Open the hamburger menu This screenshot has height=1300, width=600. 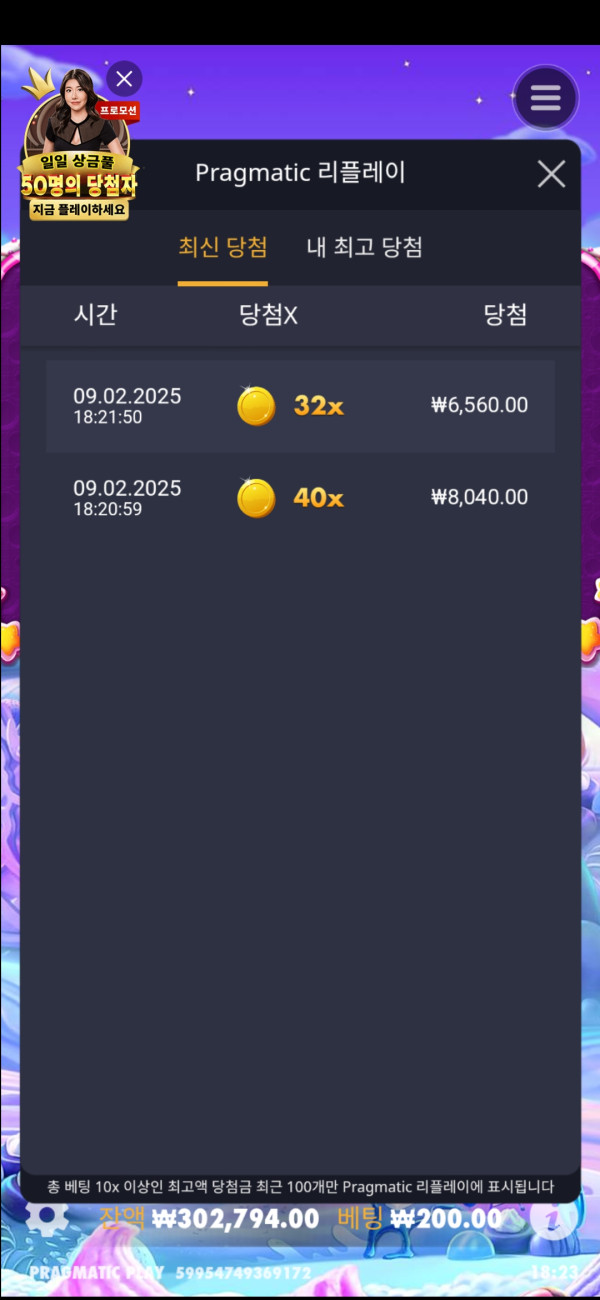(545, 98)
